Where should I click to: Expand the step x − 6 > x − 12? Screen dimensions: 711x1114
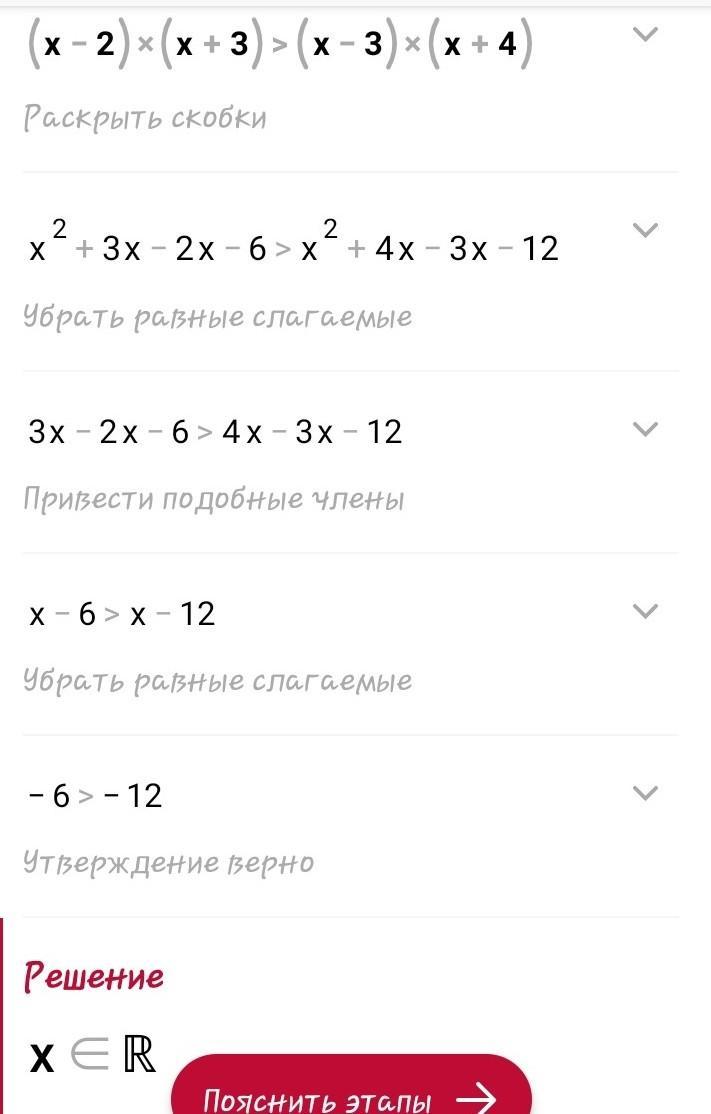[x=647, y=611]
